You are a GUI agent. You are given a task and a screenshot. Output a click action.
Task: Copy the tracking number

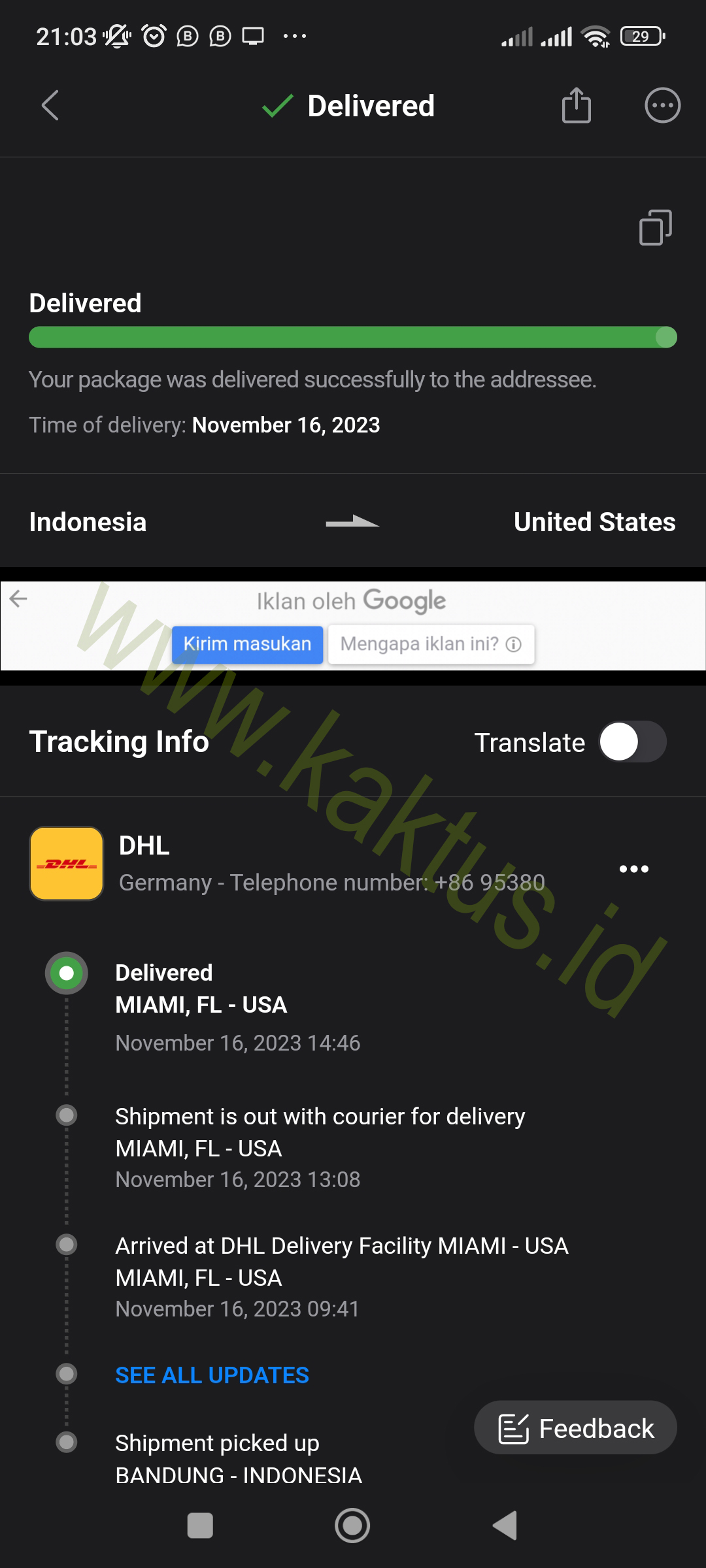655,227
